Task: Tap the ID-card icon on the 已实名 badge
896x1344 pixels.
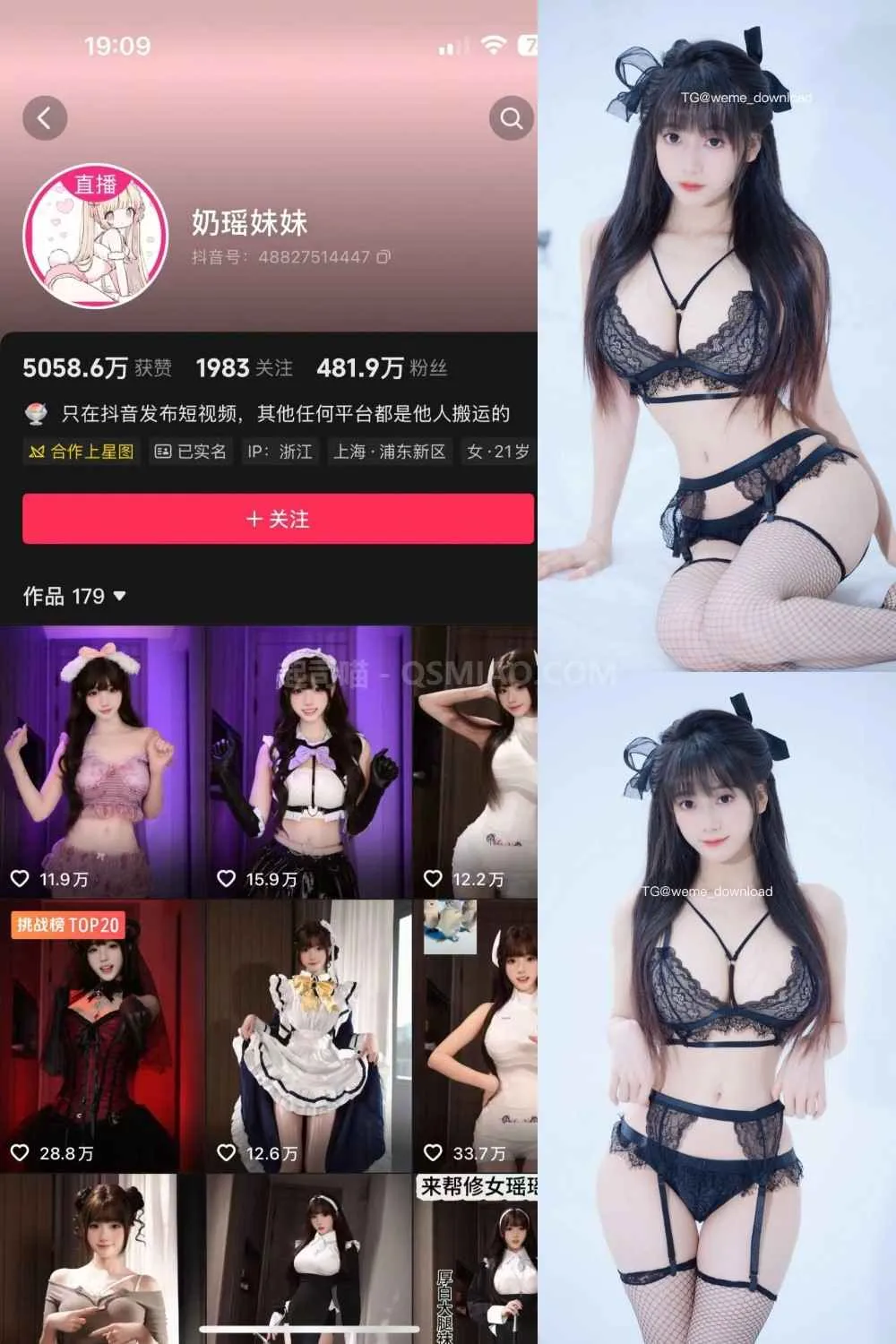Action: (x=162, y=452)
